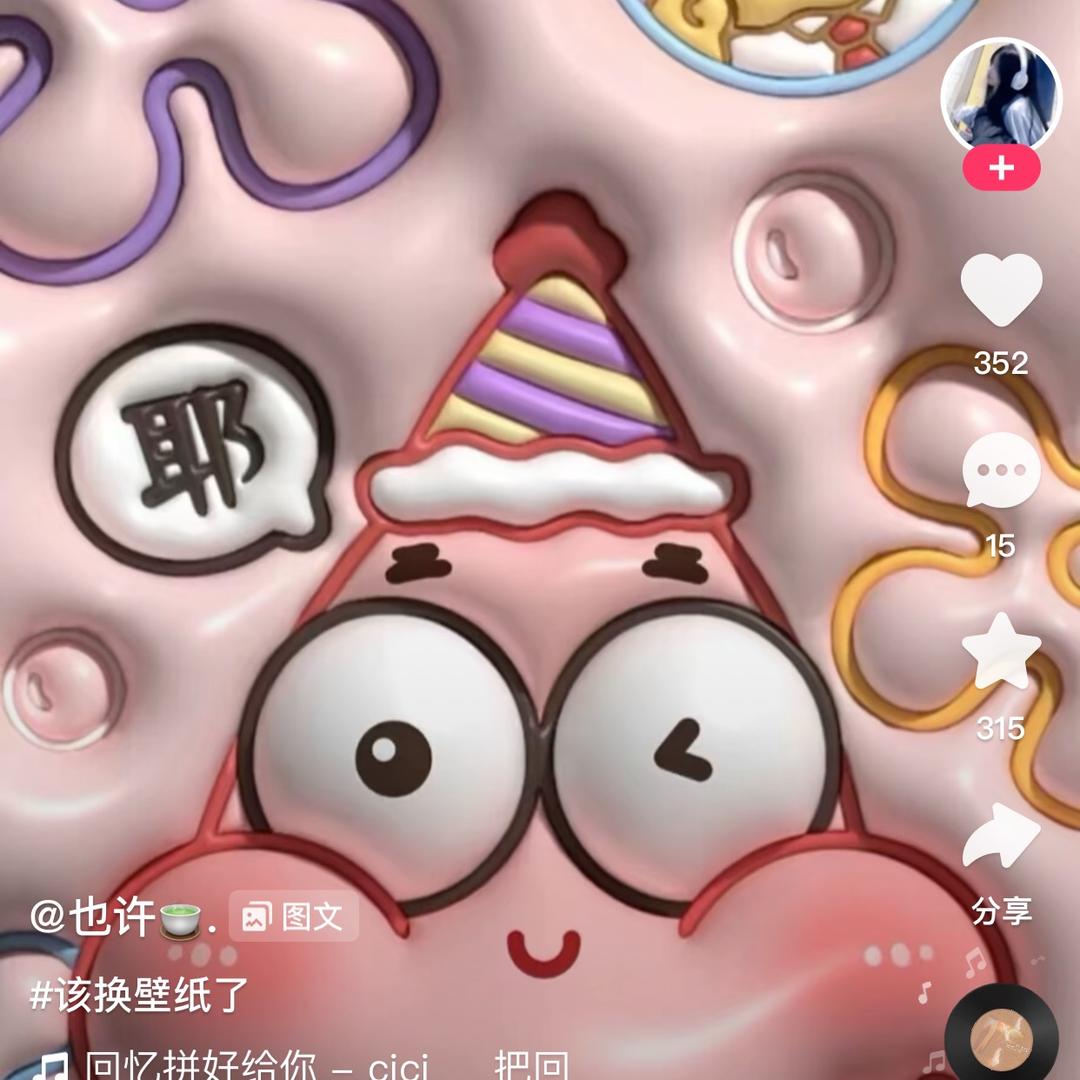The height and width of the screenshot is (1080, 1080).
Task: Share this post via 分享
Action: [x=1001, y=840]
